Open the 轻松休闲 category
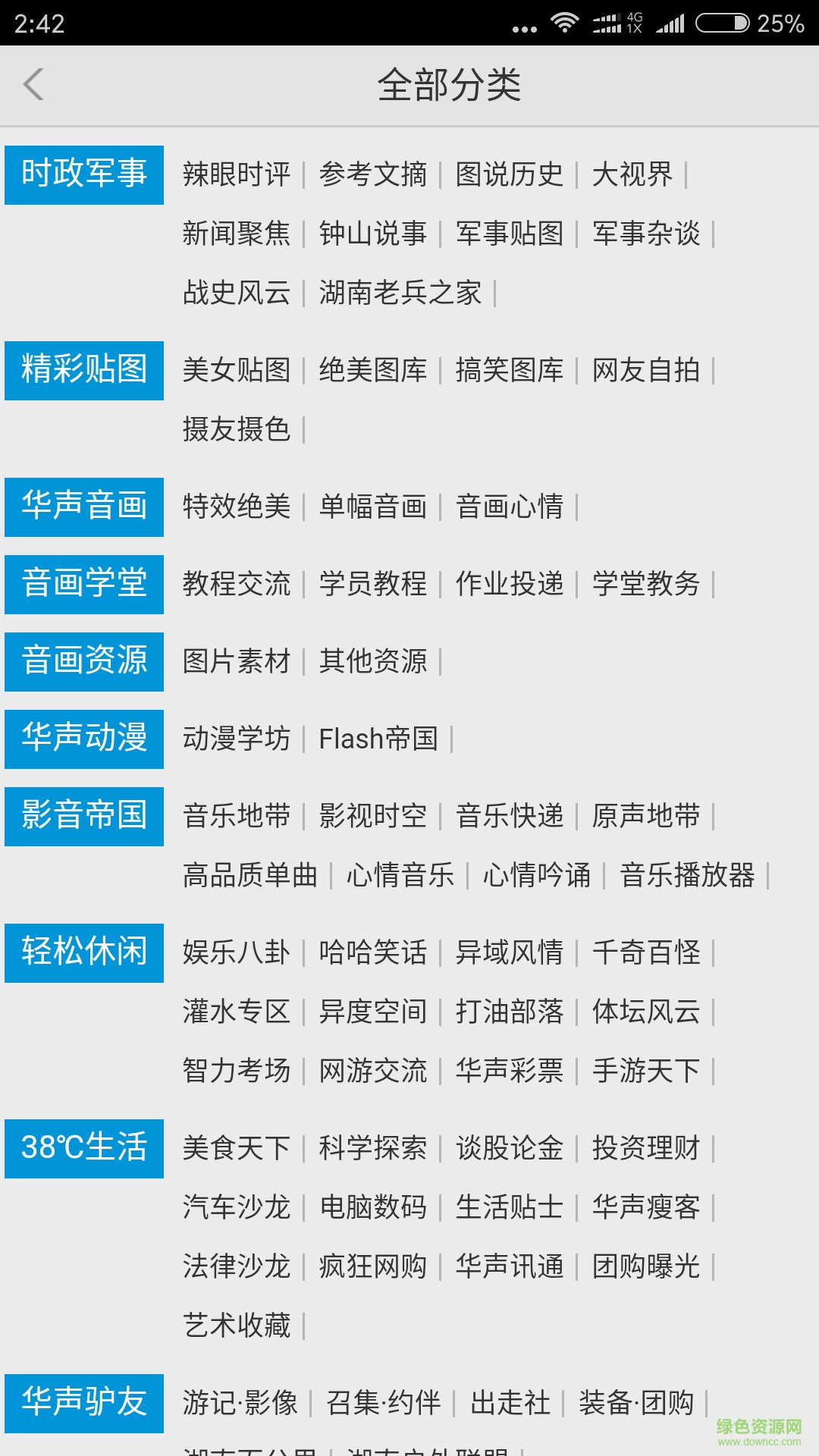 point(84,952)
